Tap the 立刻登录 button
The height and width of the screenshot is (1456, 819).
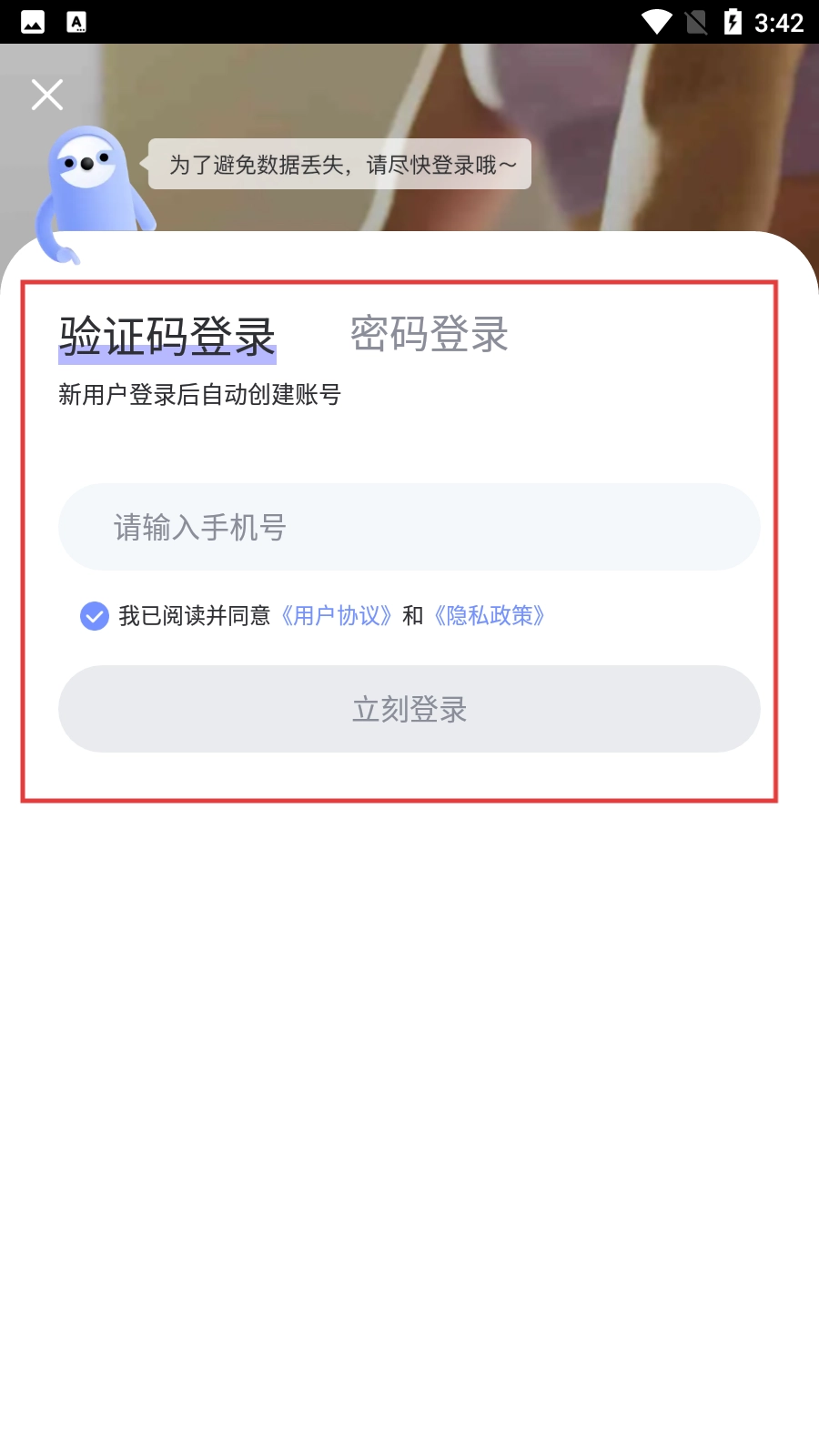[x=409, y=709]
